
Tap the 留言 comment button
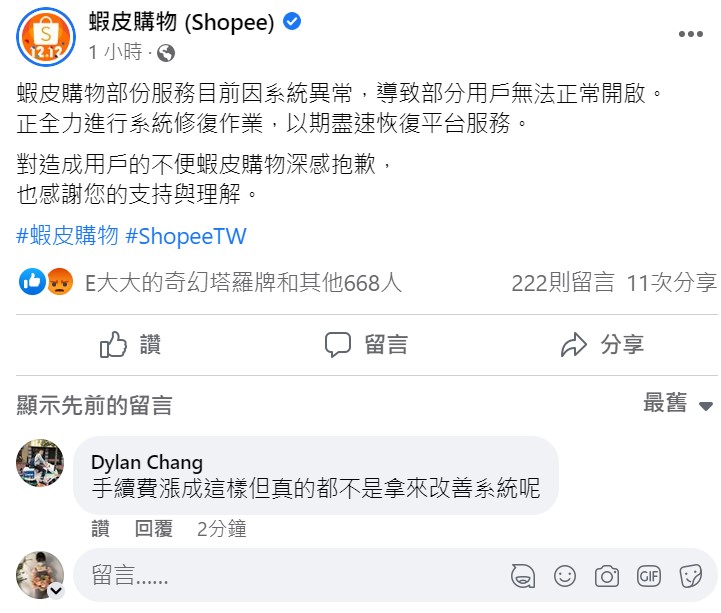[x=366, y=345]
